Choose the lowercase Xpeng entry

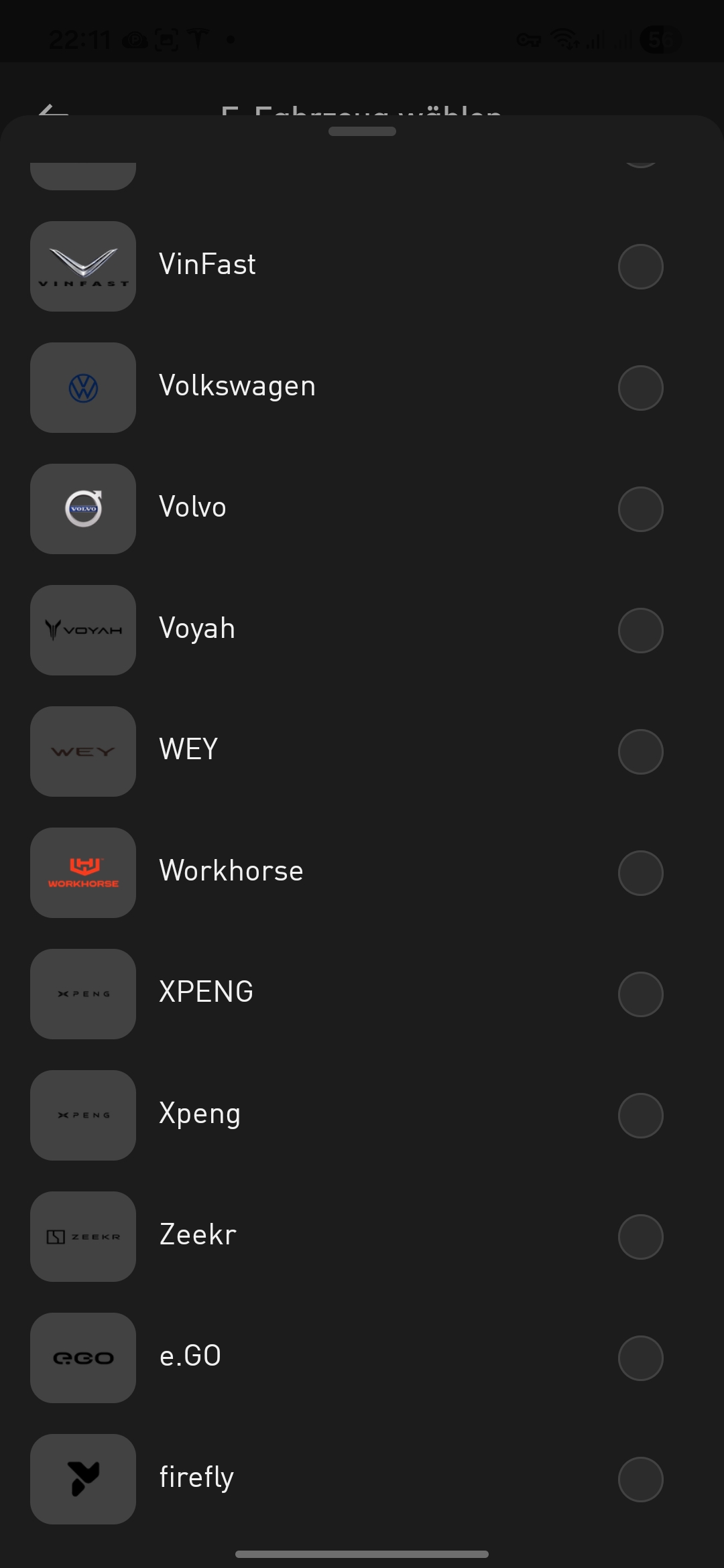[640, 1116]
